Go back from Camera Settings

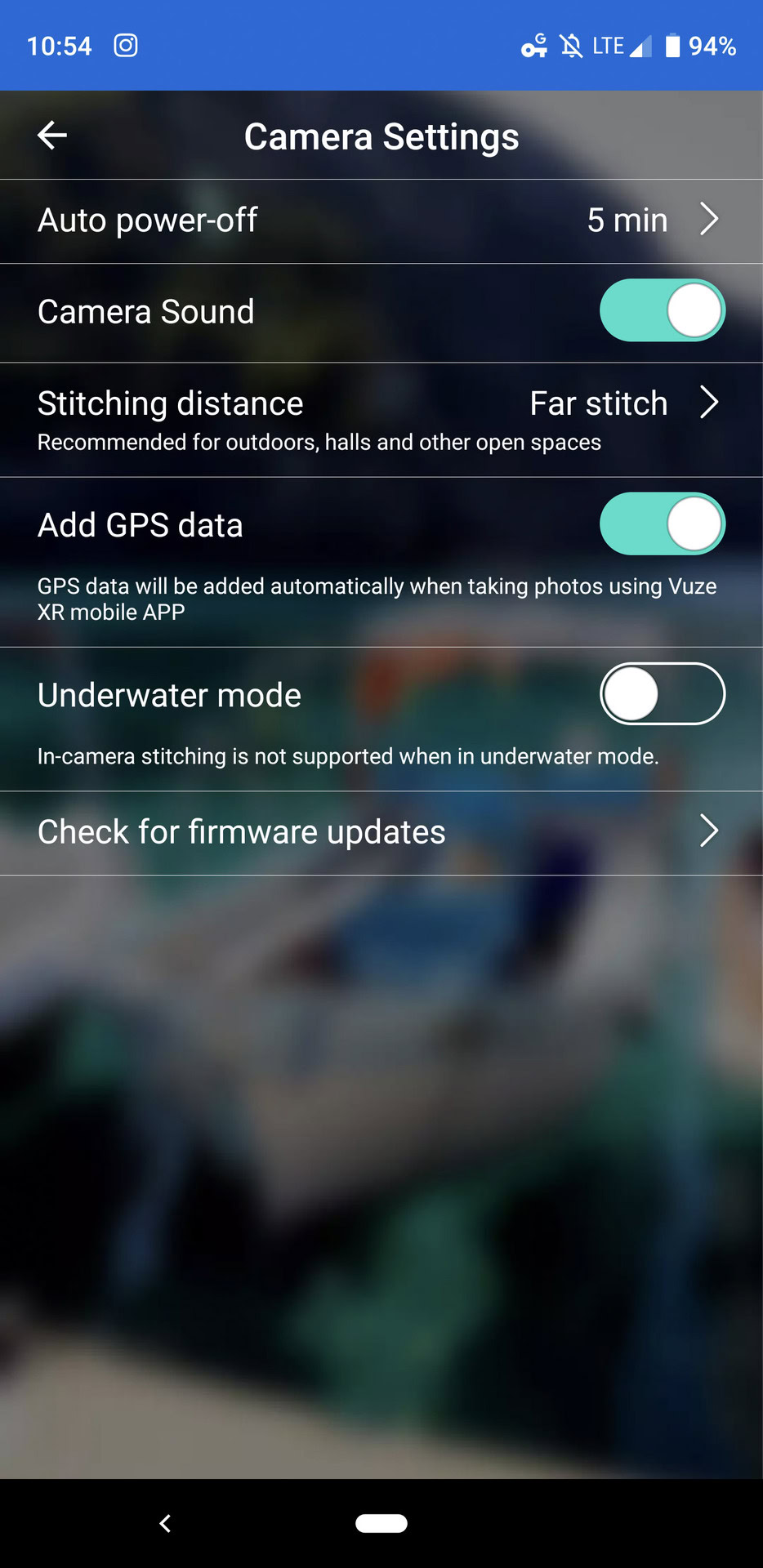[x=52, y=136]
